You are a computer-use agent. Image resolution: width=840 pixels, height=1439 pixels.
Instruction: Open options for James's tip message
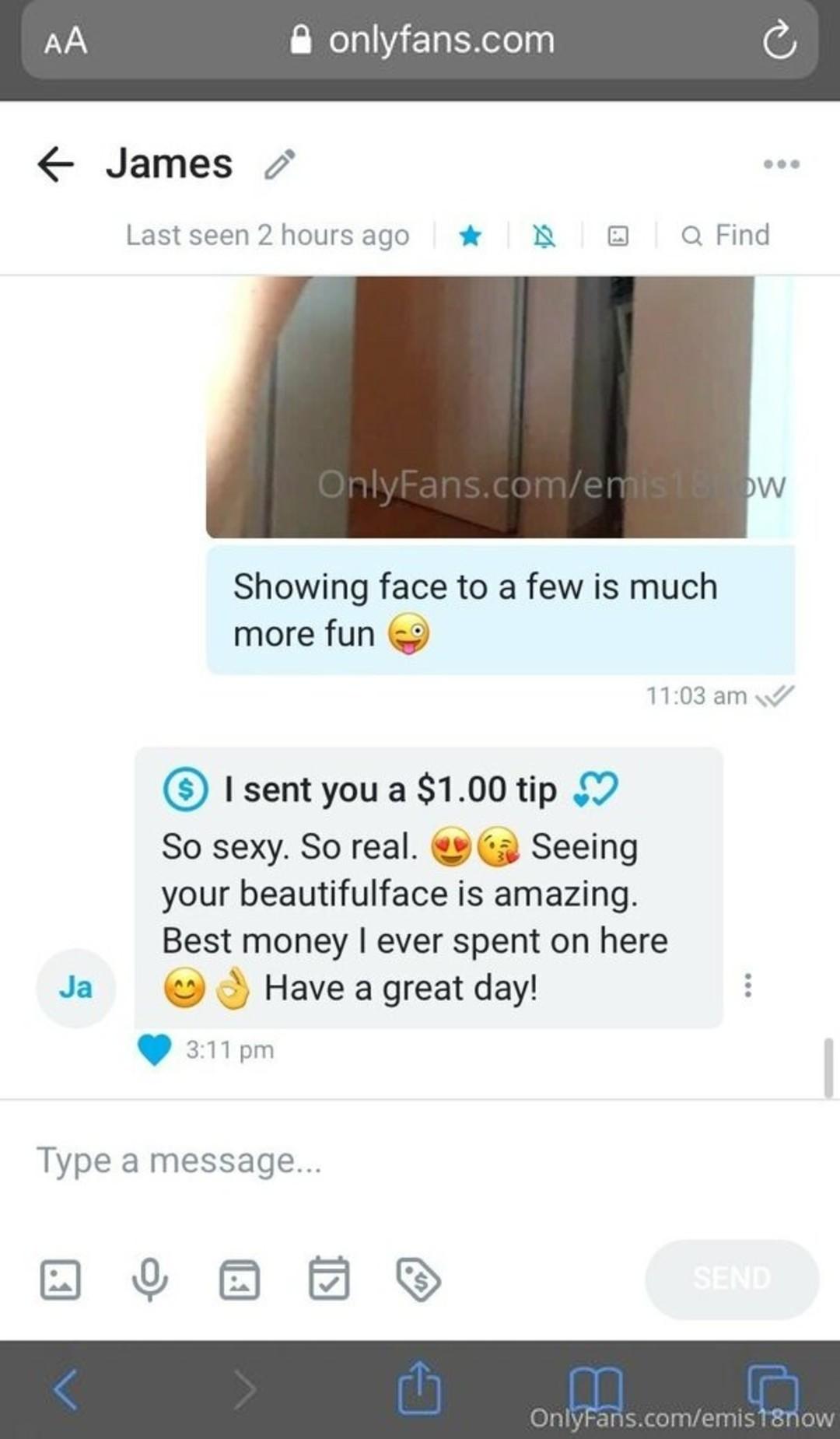point(747,986)
